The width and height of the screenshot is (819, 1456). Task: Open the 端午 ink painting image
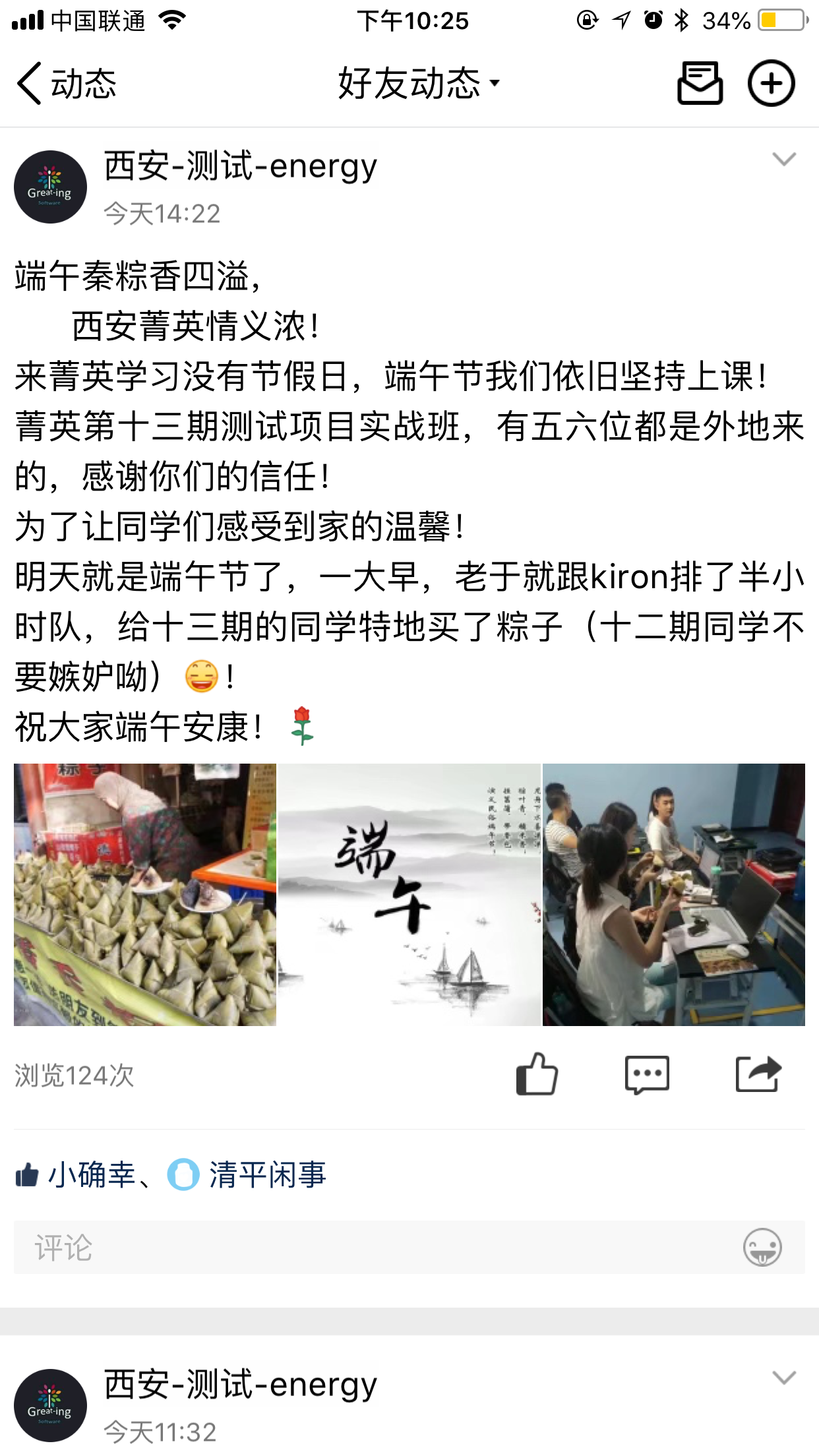click(409, 895)
